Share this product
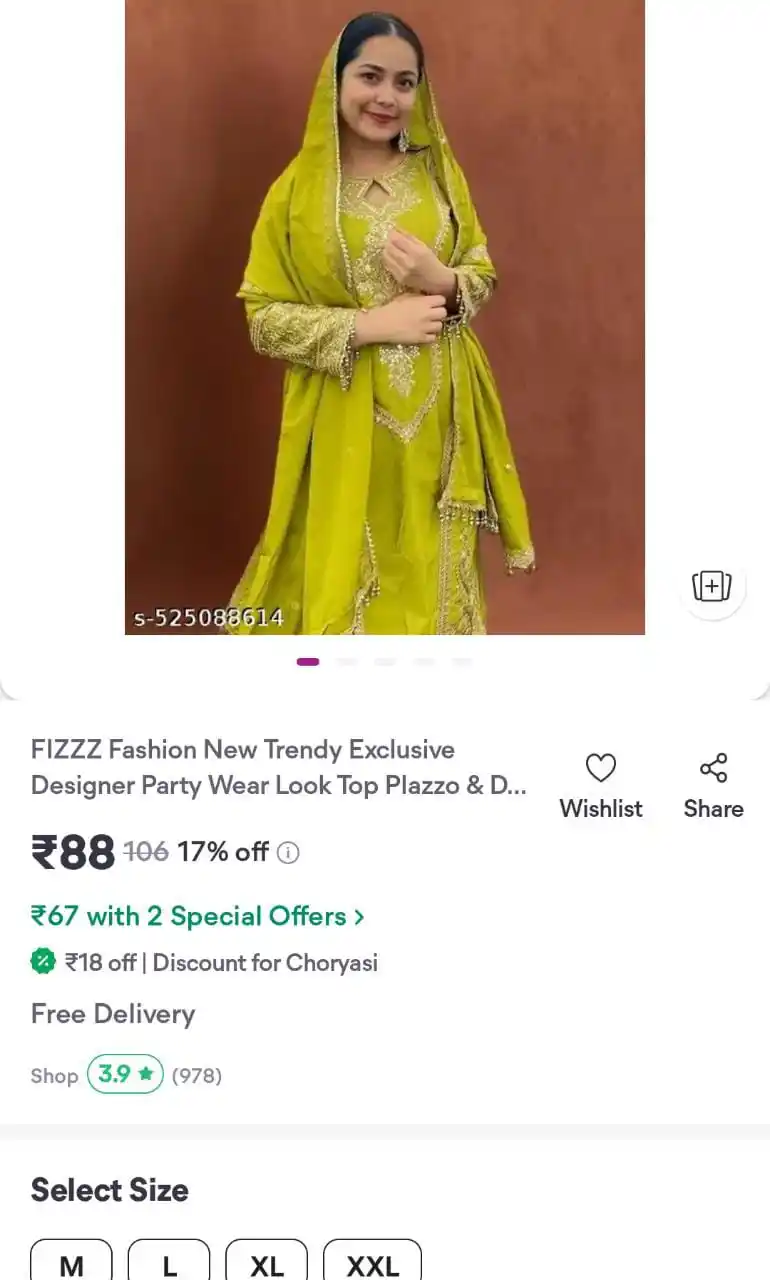The image size is (770, 1280). pos(713,785)
